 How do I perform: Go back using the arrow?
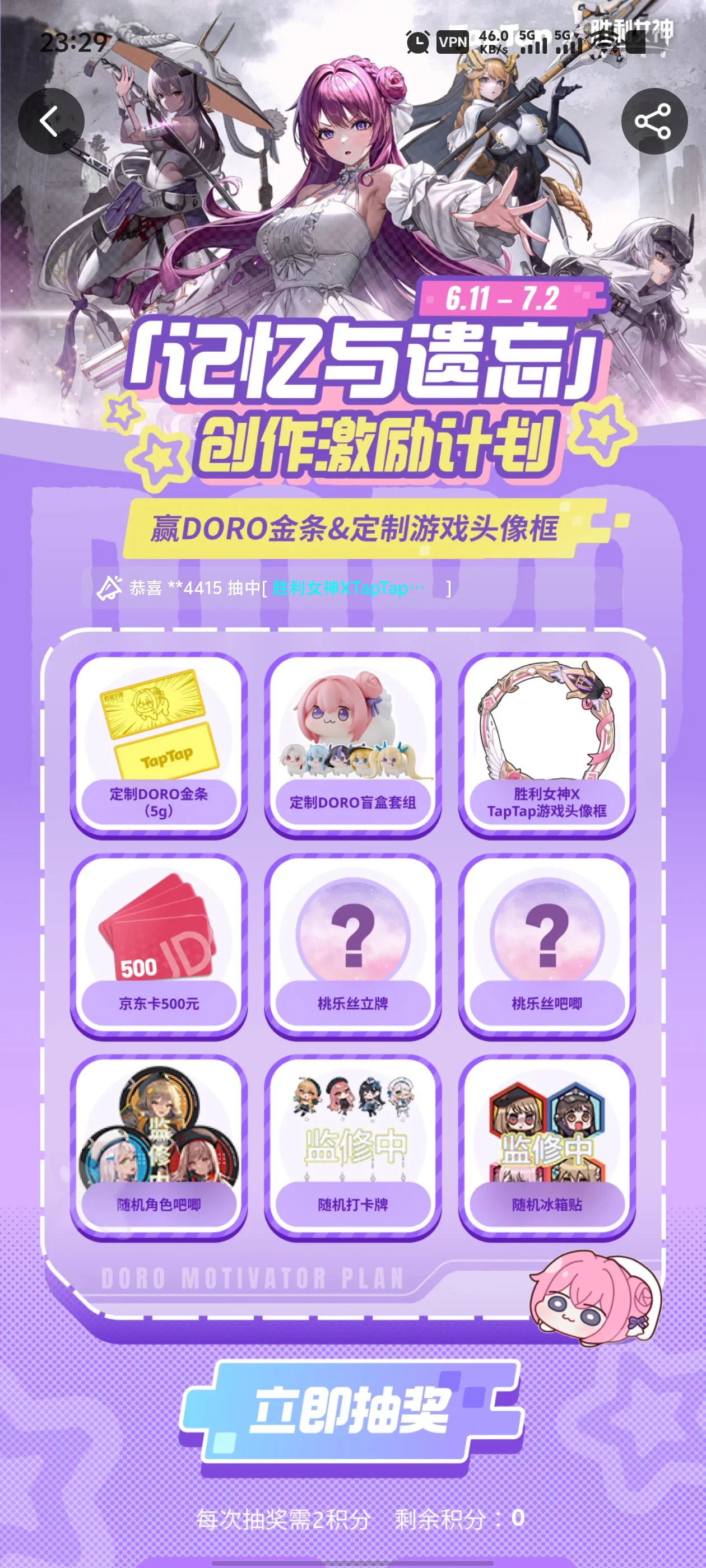point(50,121)
